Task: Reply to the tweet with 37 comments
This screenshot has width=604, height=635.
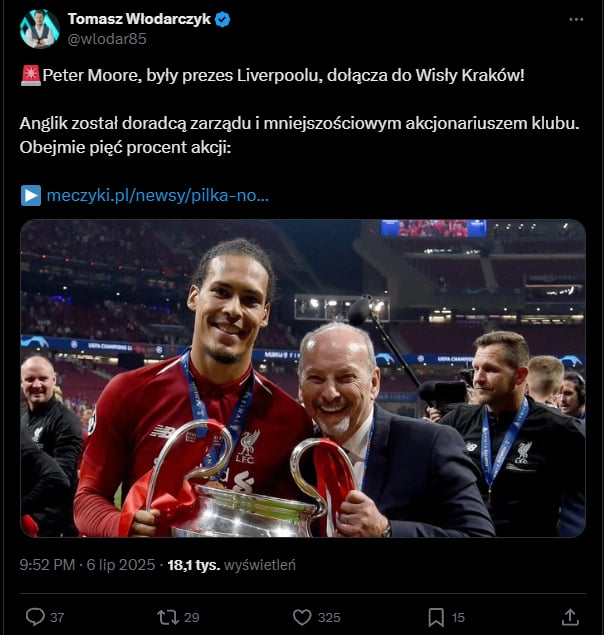Action: coord(35,617)
